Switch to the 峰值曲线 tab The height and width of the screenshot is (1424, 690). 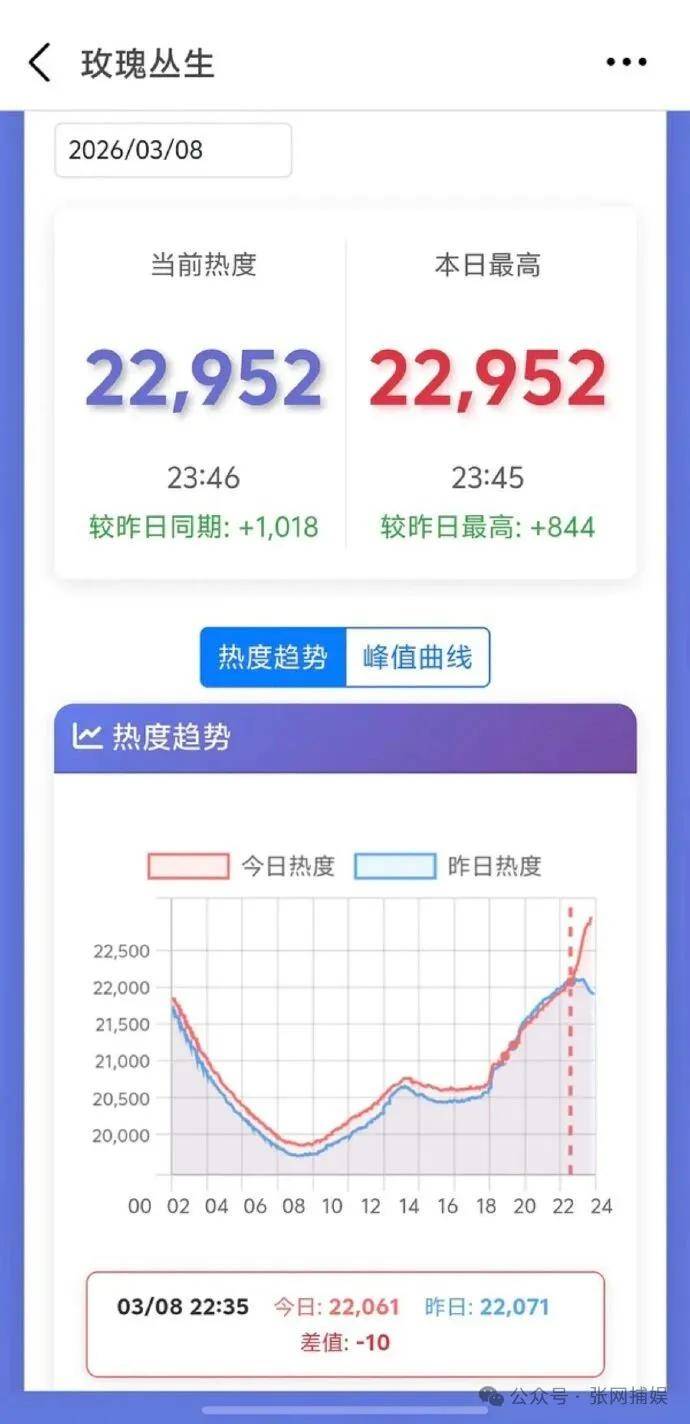pos(417,657)
